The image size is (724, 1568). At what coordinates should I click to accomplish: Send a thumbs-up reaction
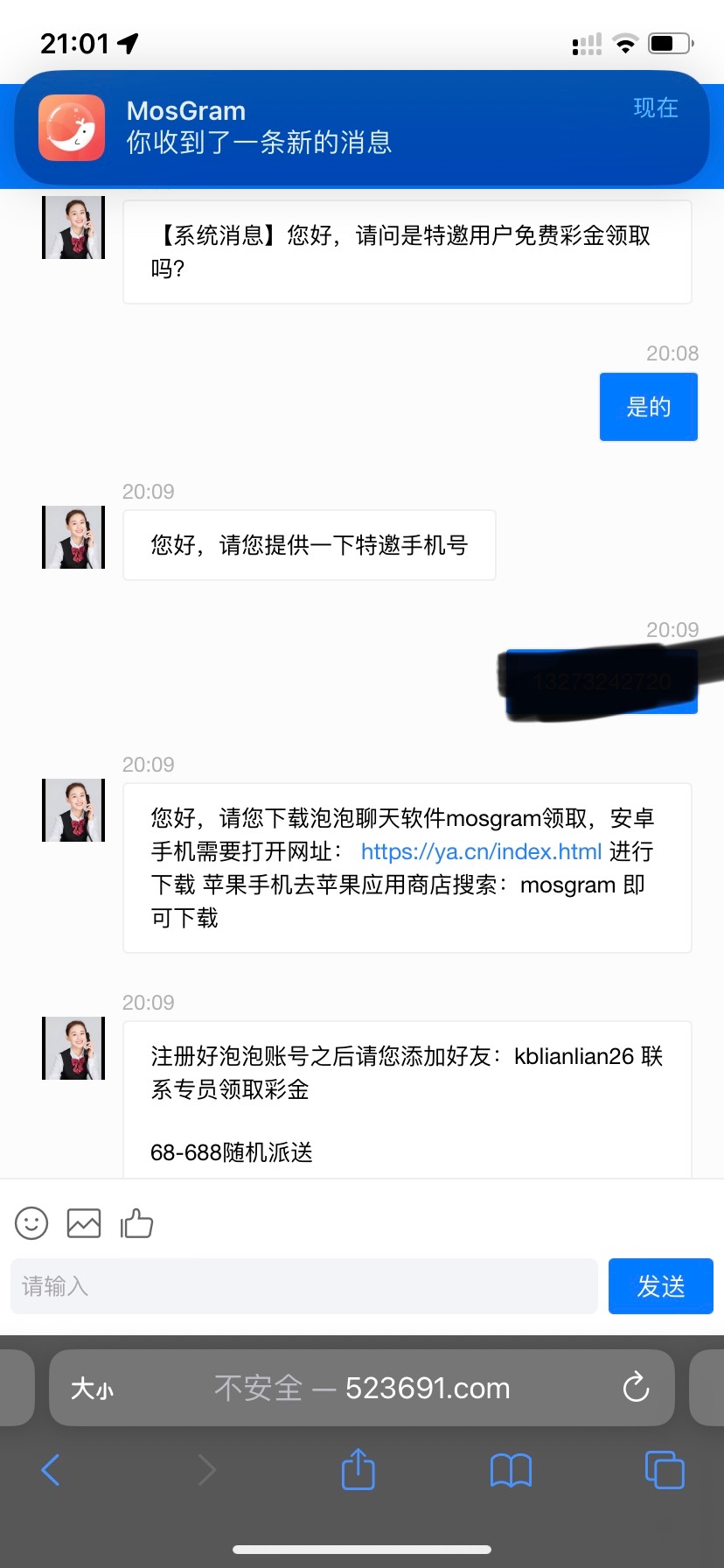pyautogui.click(x=136, y=1223)
